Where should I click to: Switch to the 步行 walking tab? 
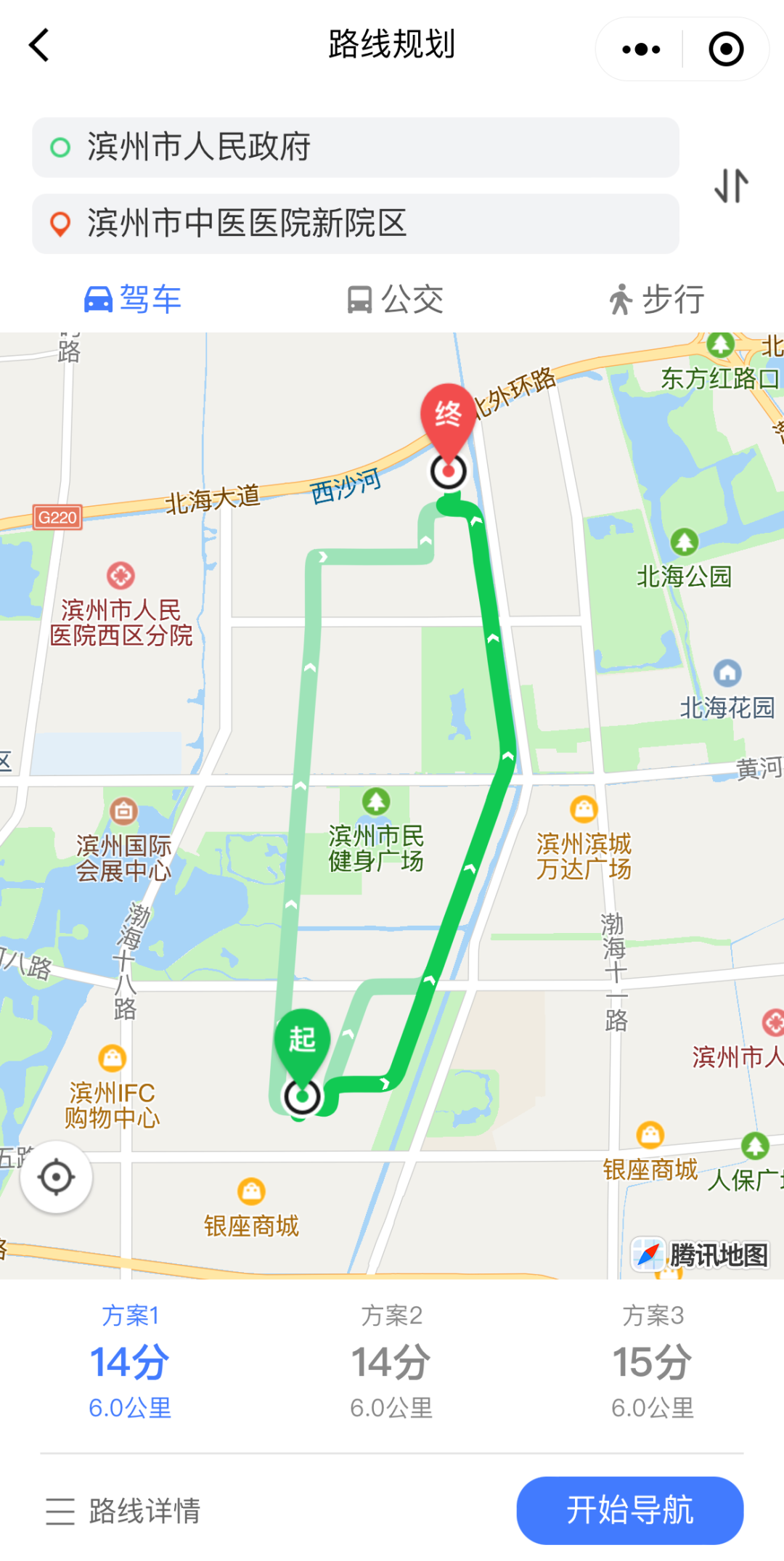tap(656, 299)
